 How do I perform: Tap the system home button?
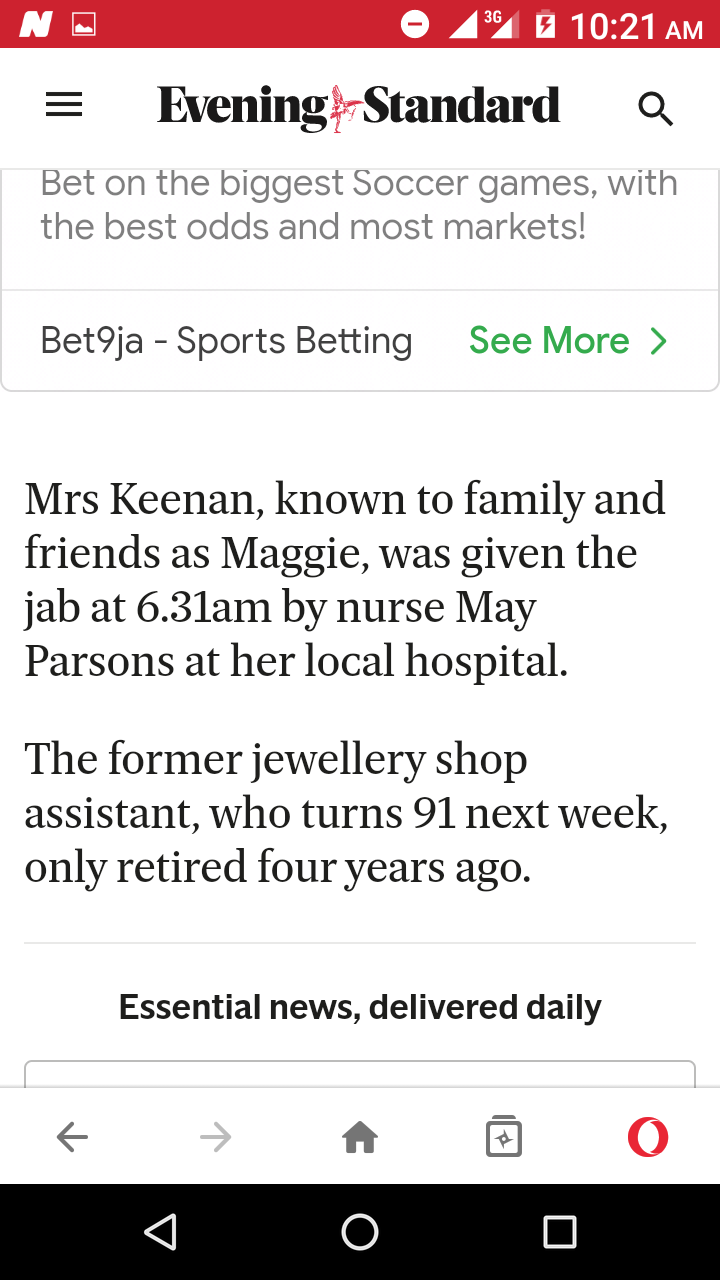click(360, 1232)
